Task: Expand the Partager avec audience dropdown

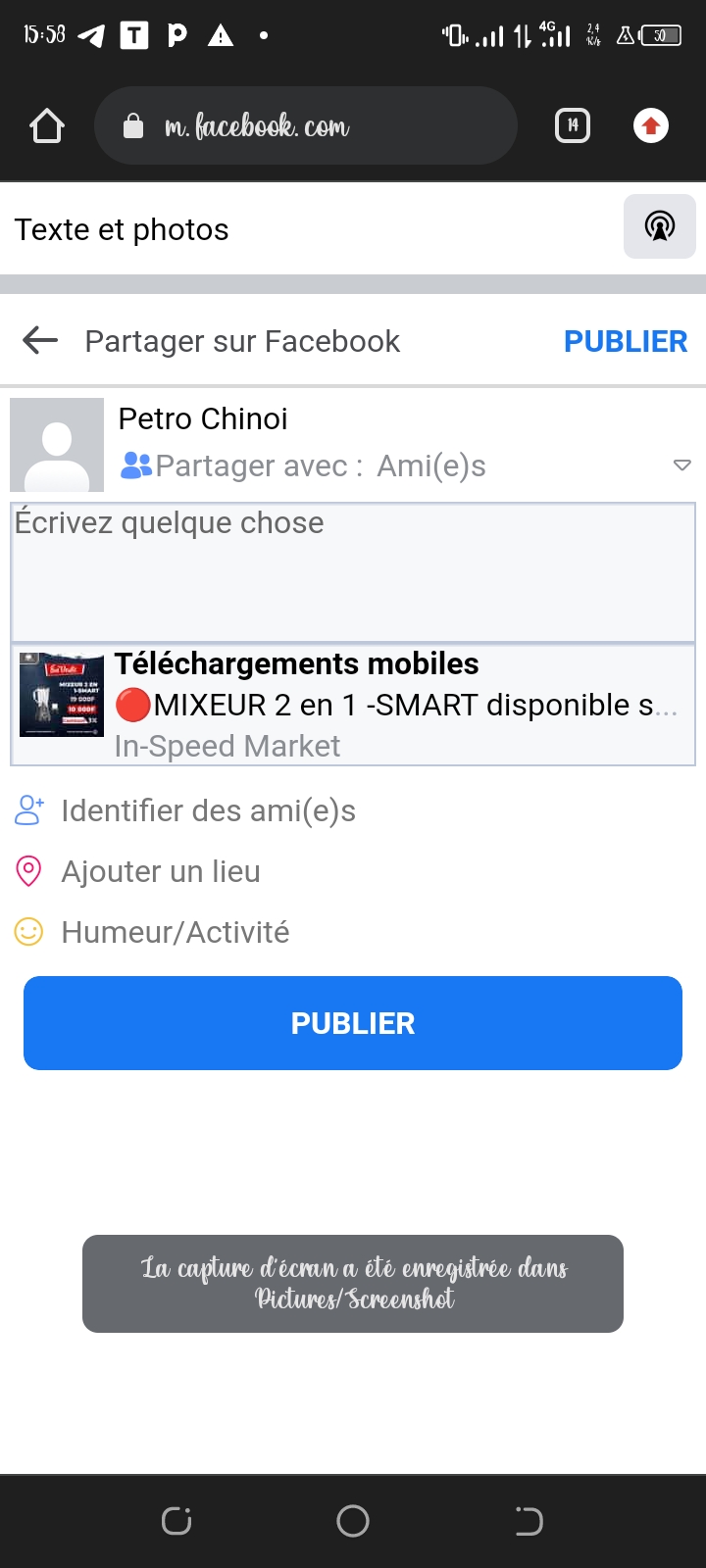Action: coord(681,465)
